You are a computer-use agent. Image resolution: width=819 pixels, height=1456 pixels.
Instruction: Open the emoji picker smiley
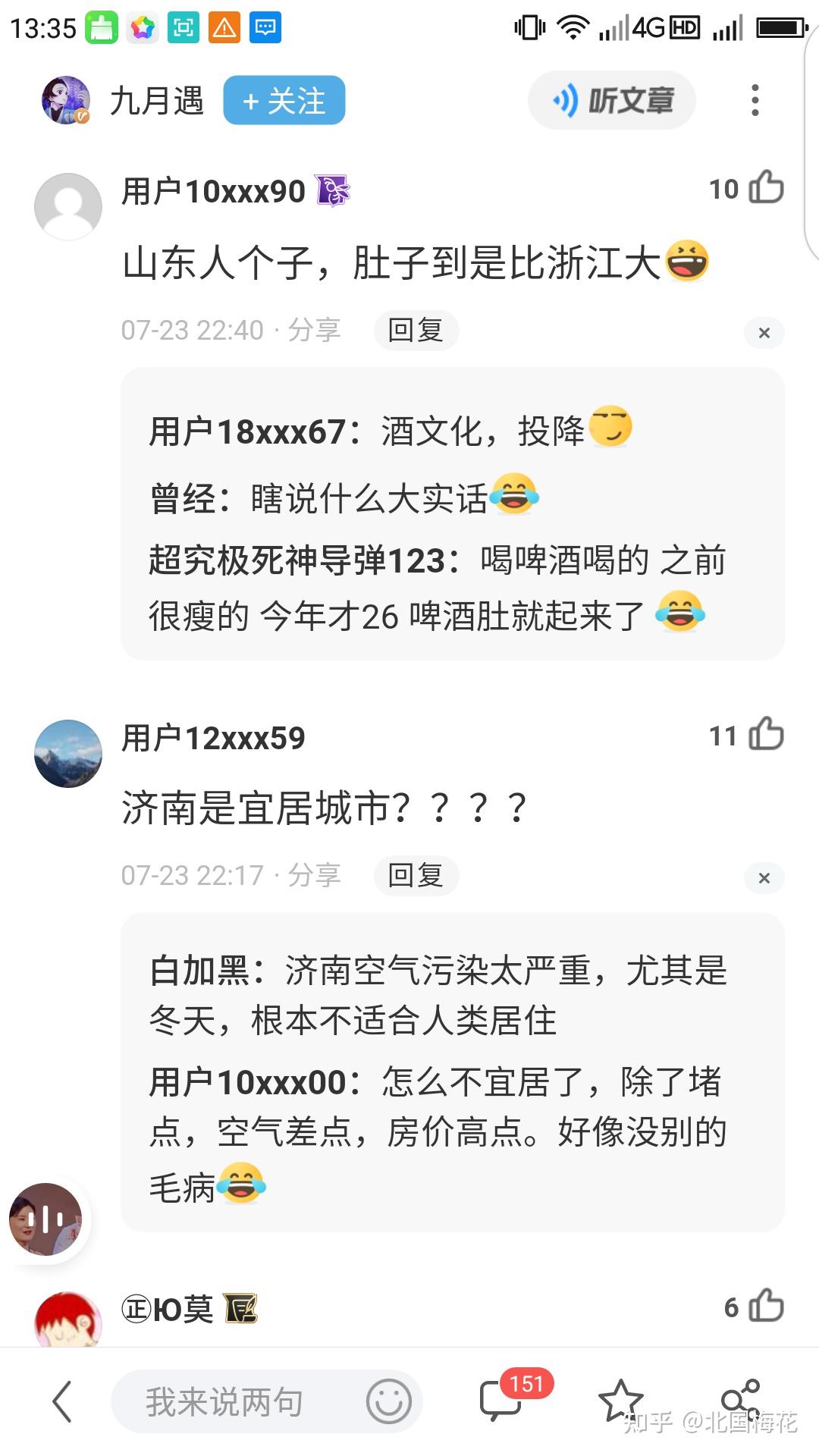pyautogui.click(x=389, y=1401)
